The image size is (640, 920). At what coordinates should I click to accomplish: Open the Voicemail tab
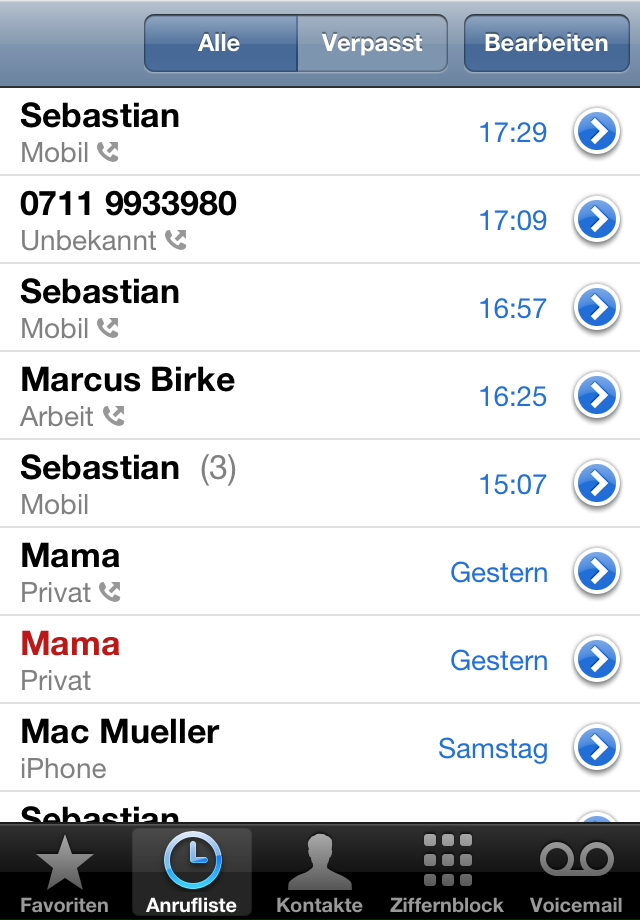576,872
